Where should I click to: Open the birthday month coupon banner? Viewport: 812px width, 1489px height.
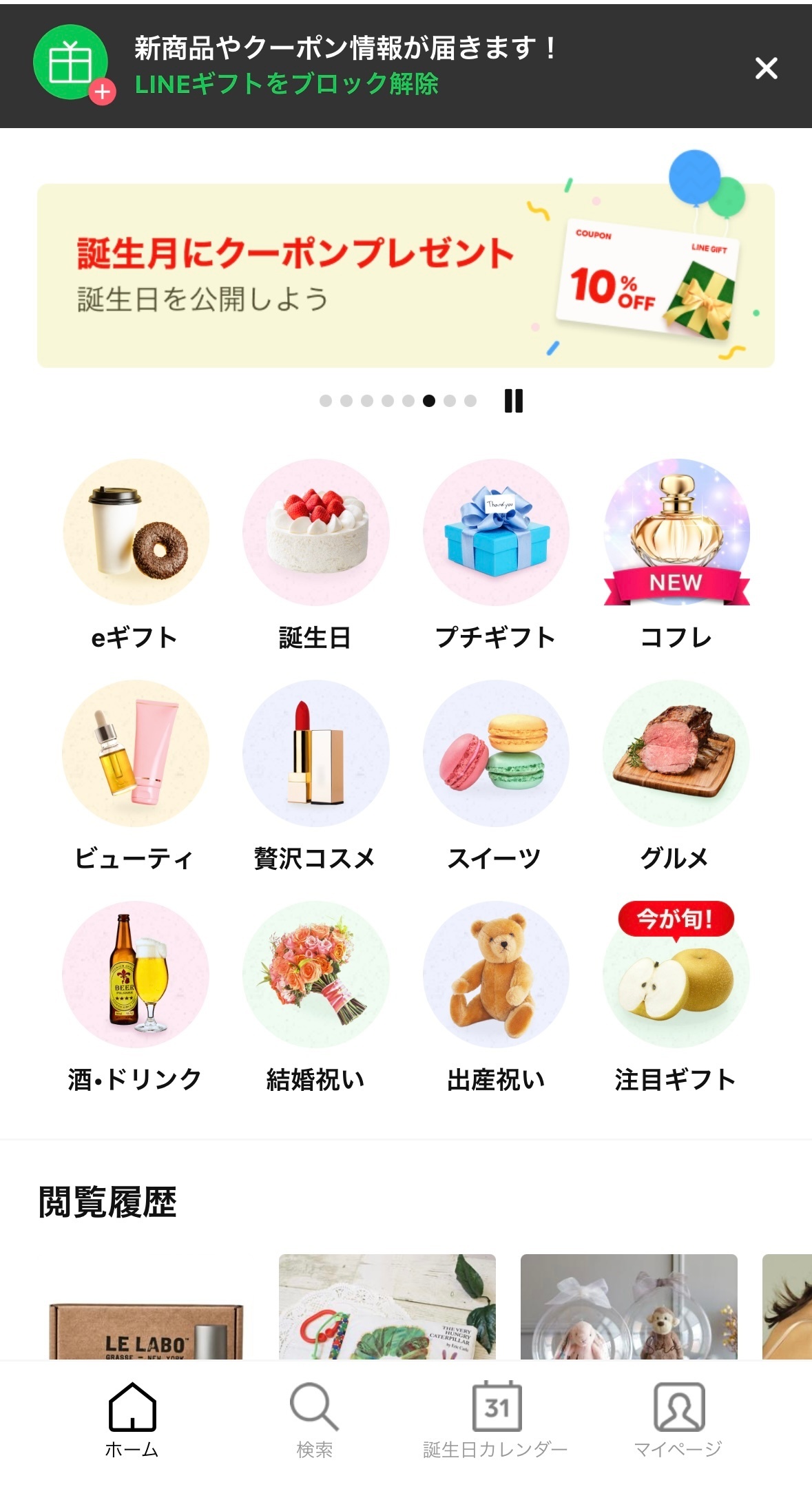tap(406, 275)
